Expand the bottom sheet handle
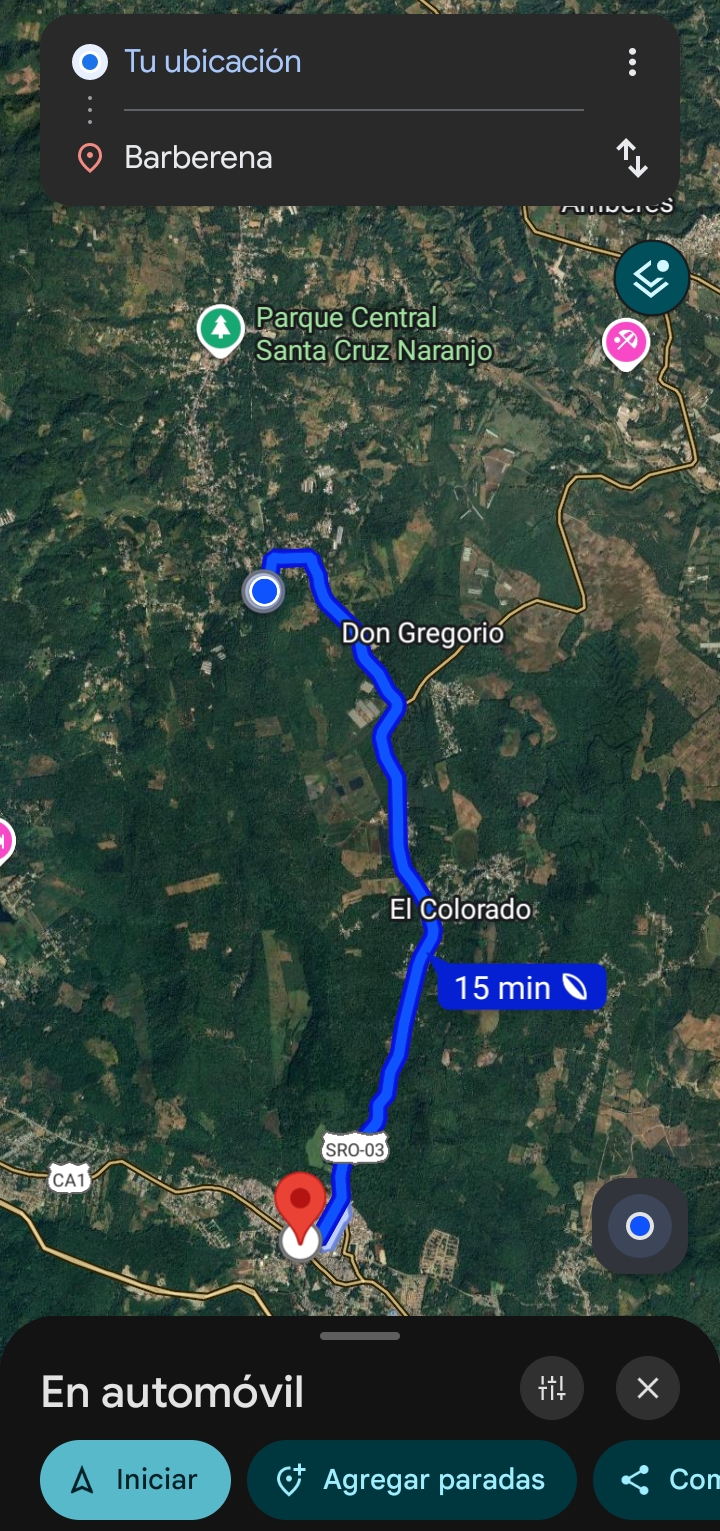 pyautogui.click(x=360, y=1336)
